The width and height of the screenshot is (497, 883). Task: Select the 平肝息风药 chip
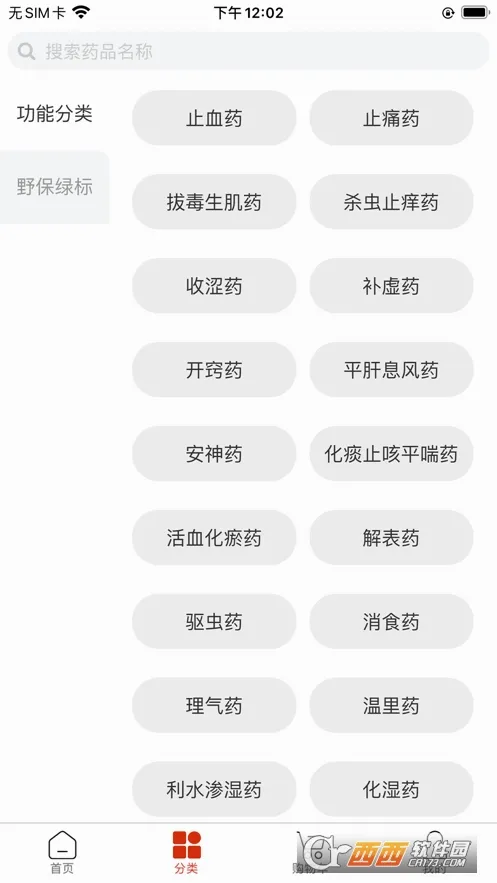pos(391,370)
